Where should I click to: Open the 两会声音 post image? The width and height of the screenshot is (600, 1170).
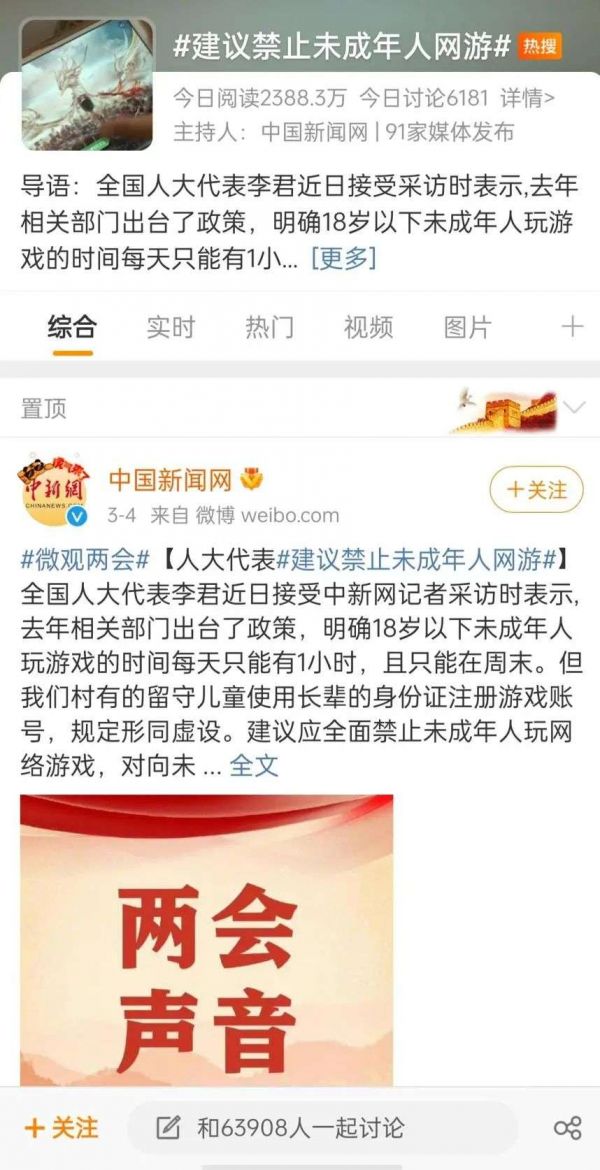coord(207,940)
